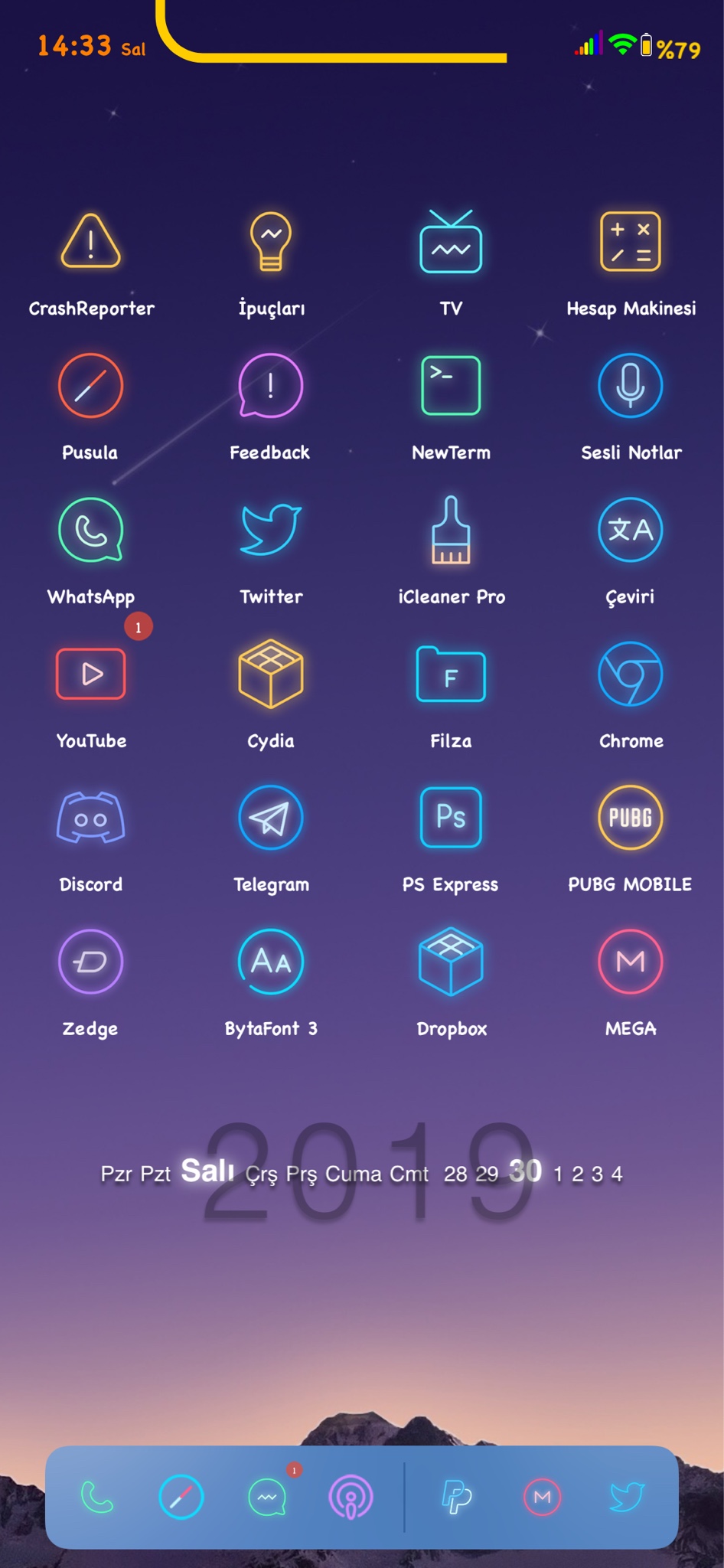Launch the Chrome browser

[x=630, y=674]
